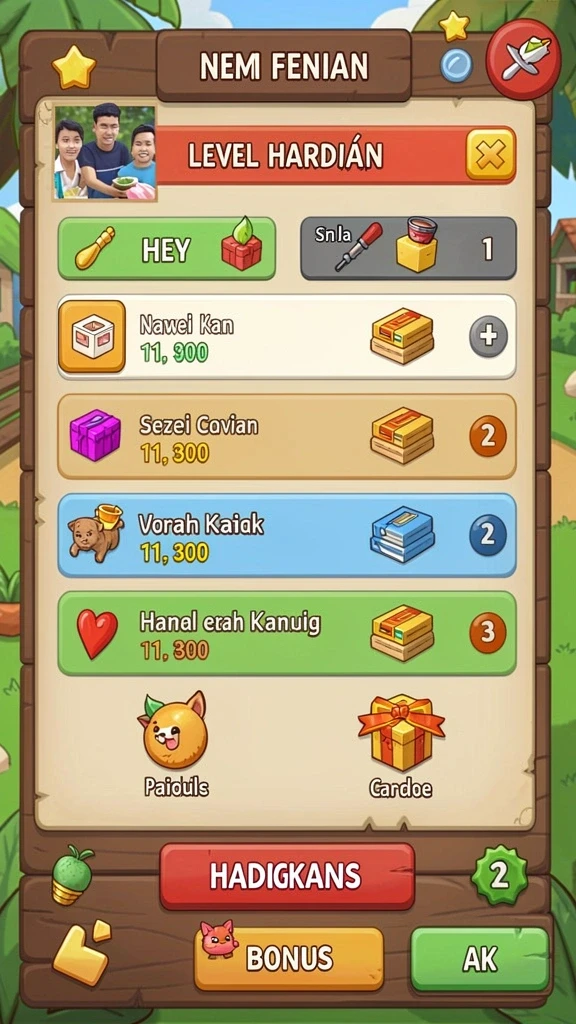Close the Level Hardián panel with yellow X
The height and width of the screenshot is (1024, 576).
pyautogui.click(x=490, y=155)
